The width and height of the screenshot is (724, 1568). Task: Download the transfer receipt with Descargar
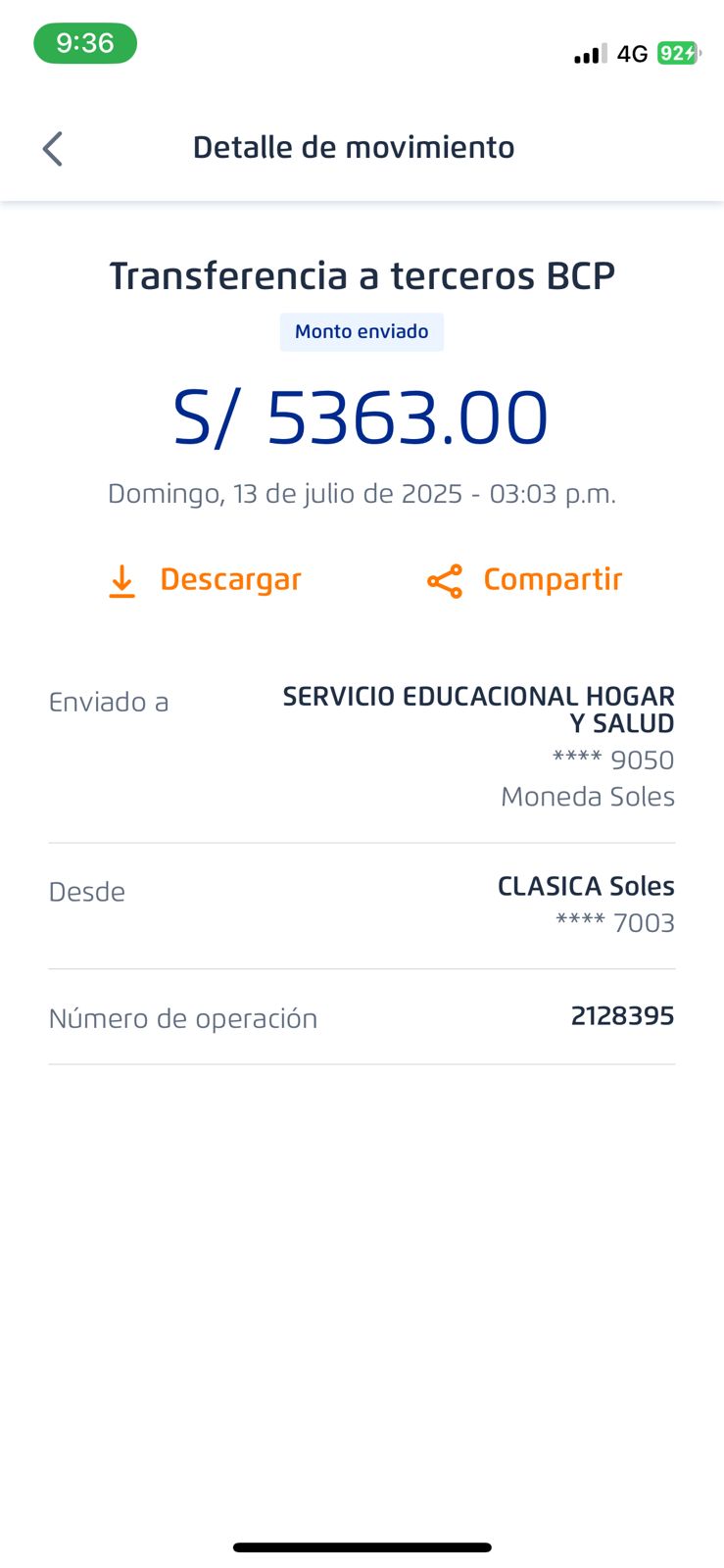205,580
